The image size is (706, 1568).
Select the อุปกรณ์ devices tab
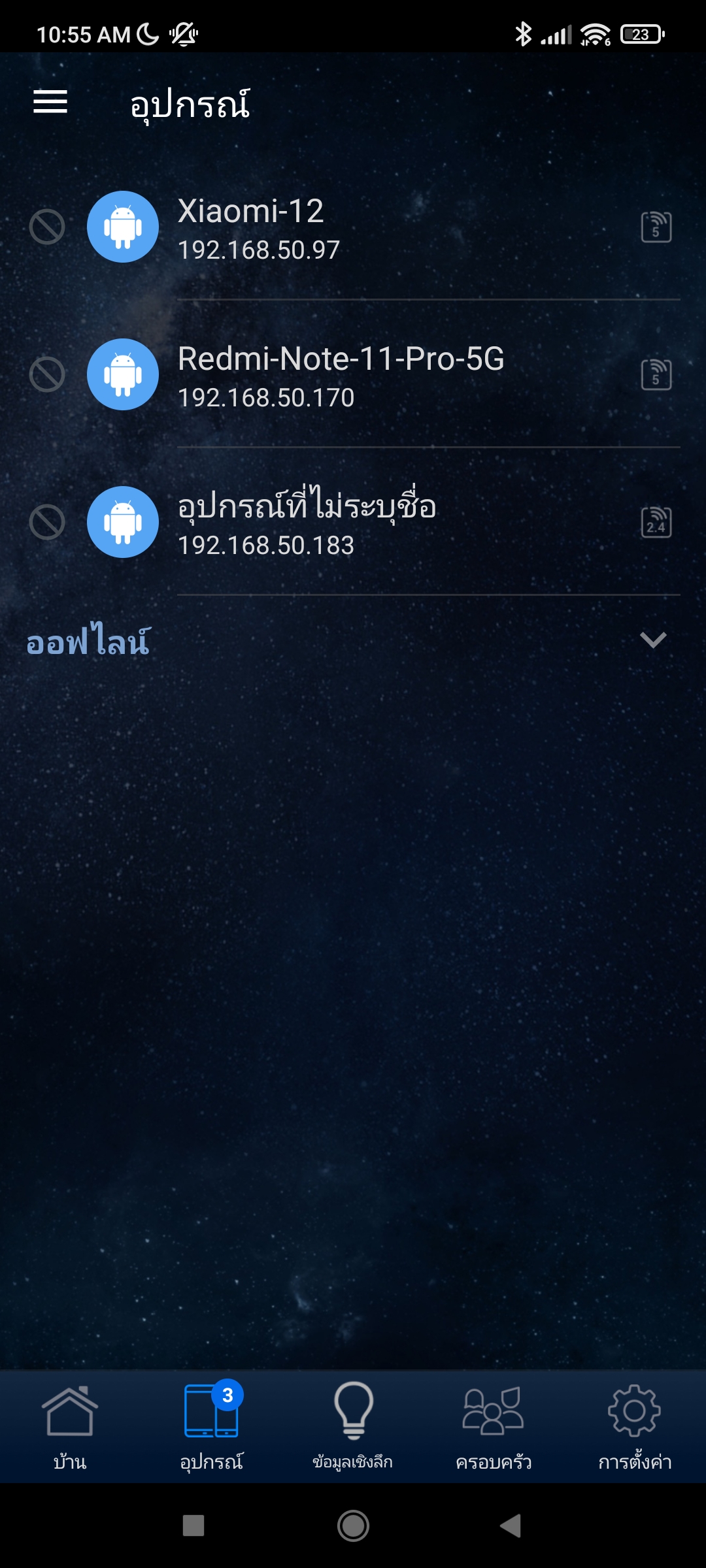[211, 1426]
